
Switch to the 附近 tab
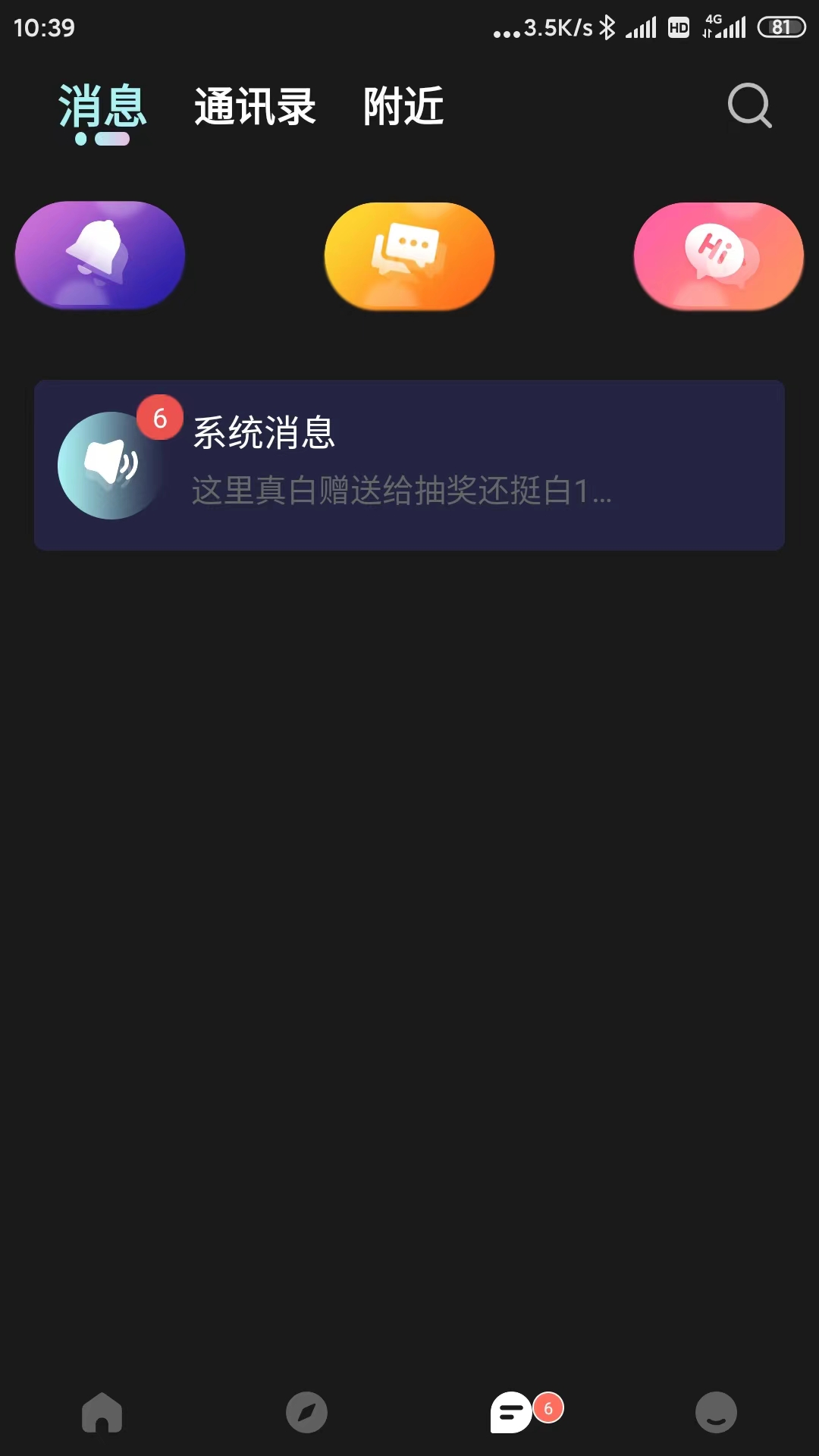(403, 106)
